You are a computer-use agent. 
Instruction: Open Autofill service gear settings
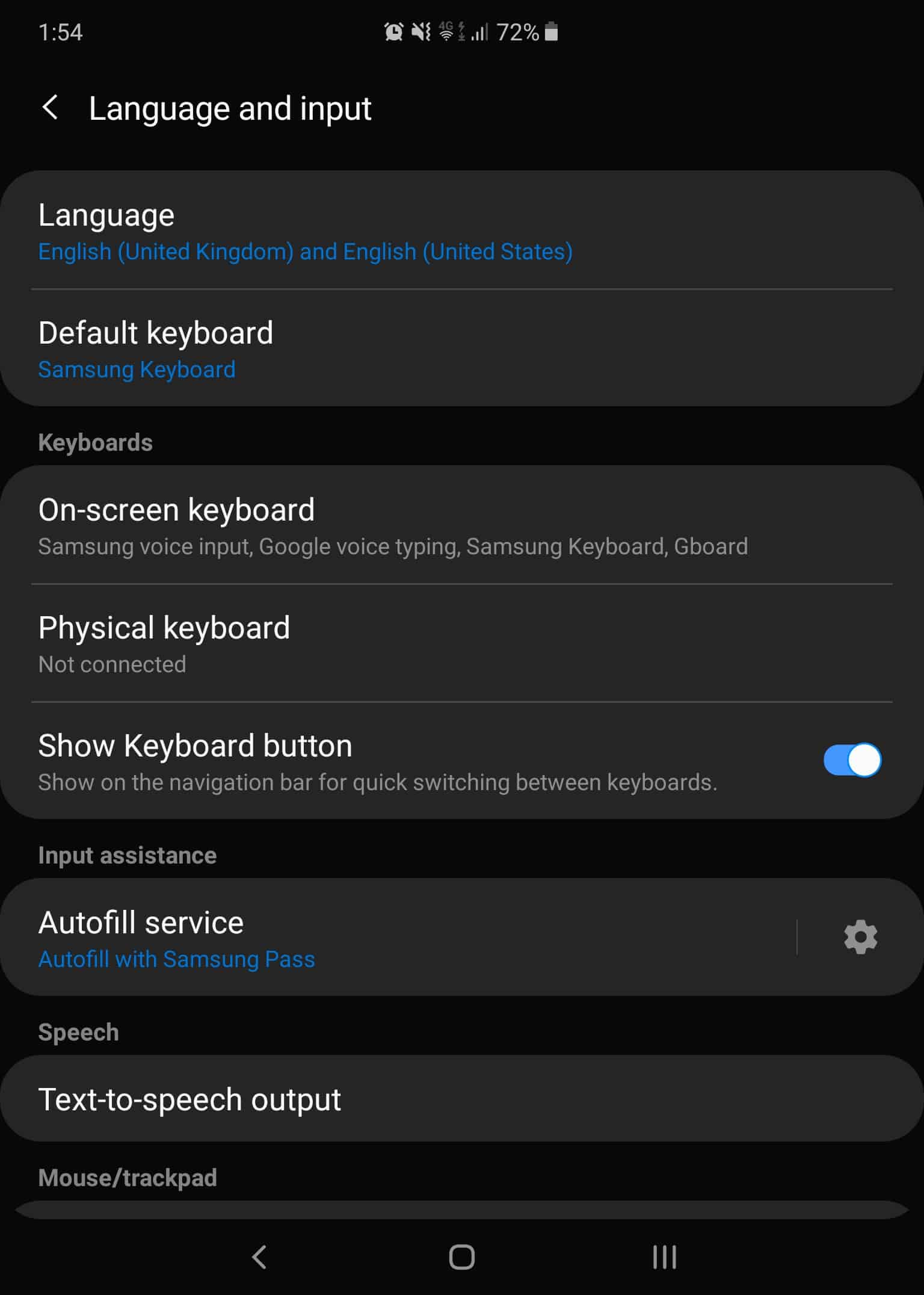860,937
